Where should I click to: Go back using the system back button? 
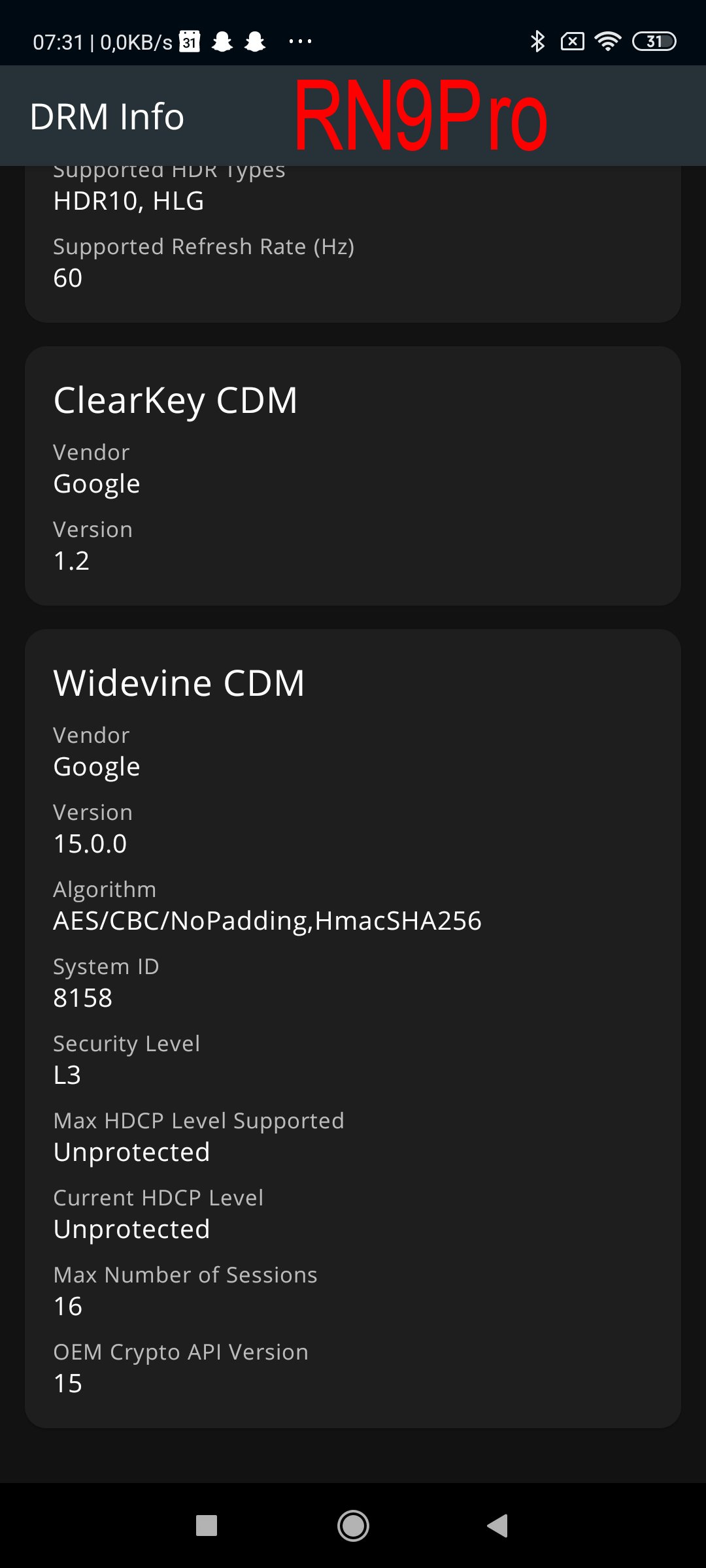coord(498,1526)
